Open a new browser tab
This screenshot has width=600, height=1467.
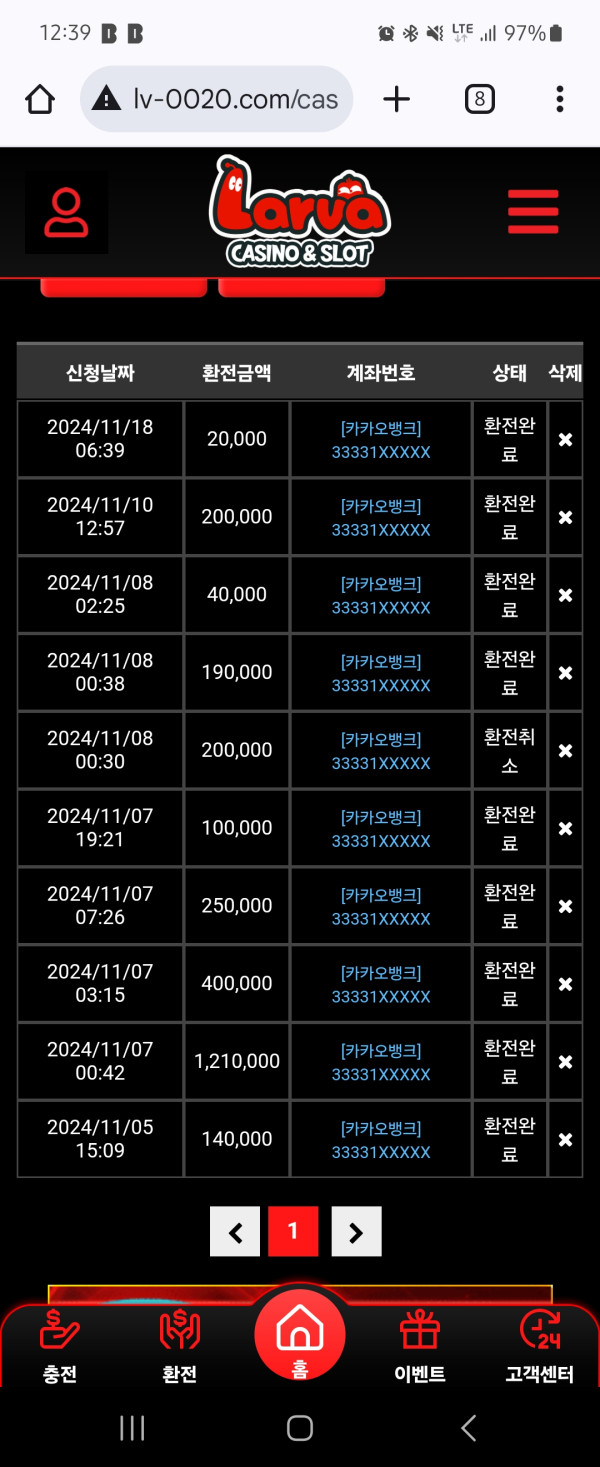tap(397, 99)
